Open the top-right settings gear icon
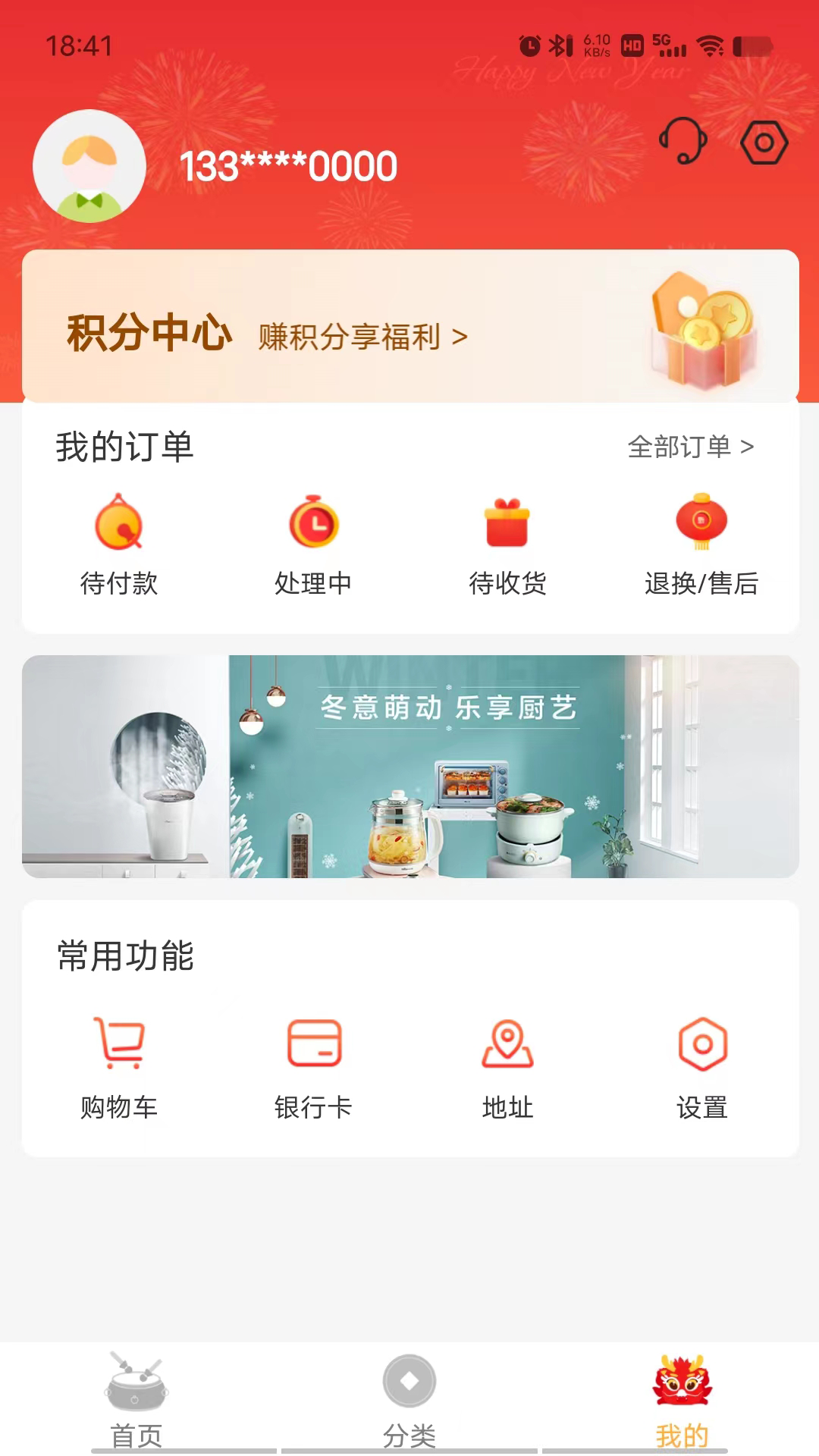 [763, 141]
